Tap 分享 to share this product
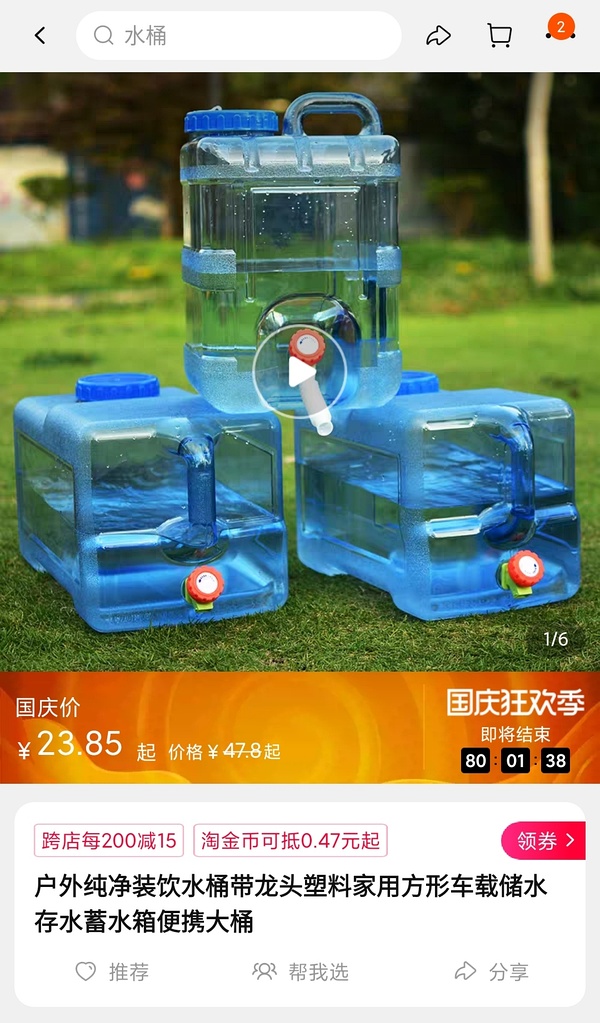600x1023 pixels. coord(491,971)
